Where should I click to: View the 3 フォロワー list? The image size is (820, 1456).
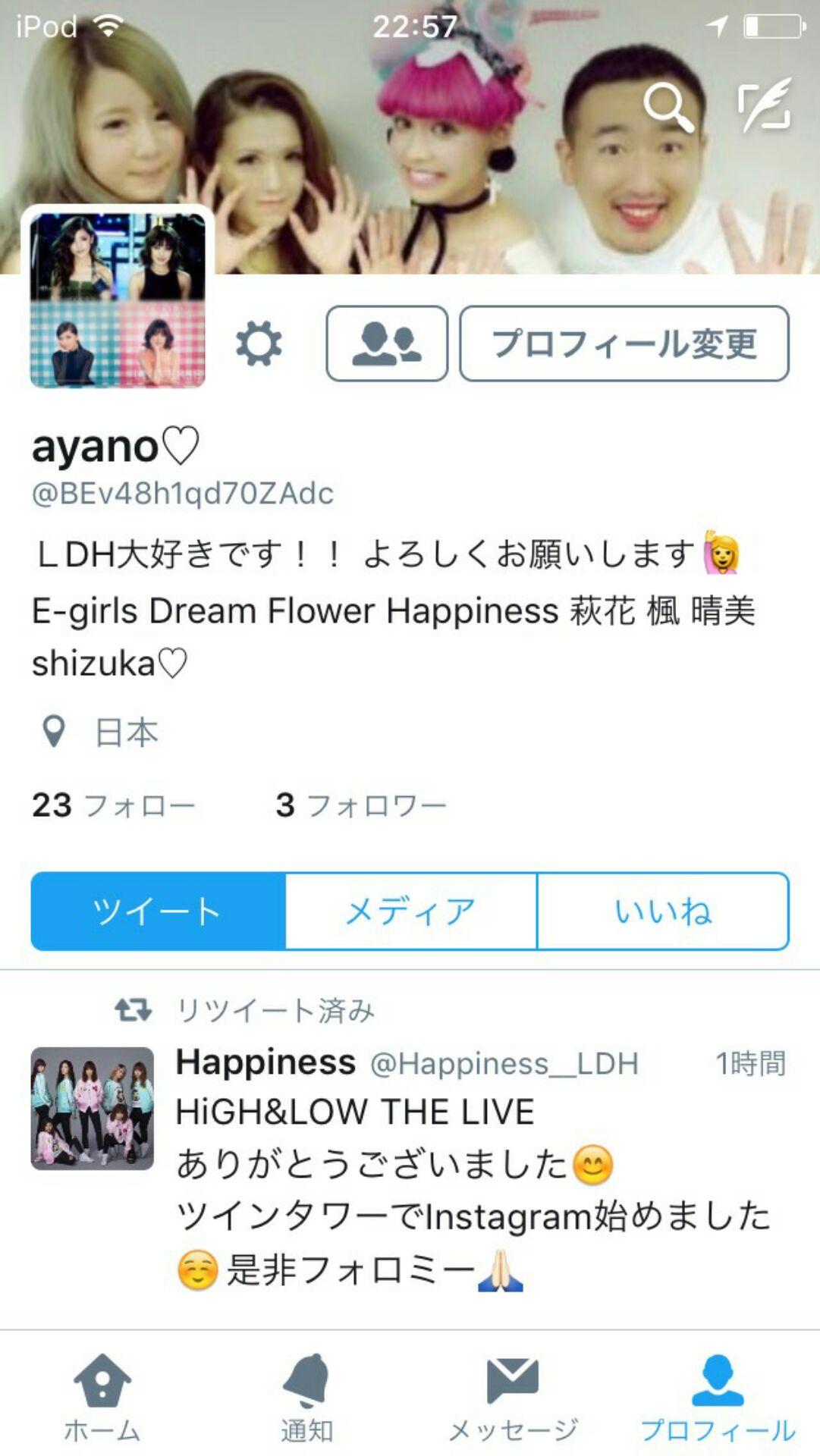(x=361, y=805)
